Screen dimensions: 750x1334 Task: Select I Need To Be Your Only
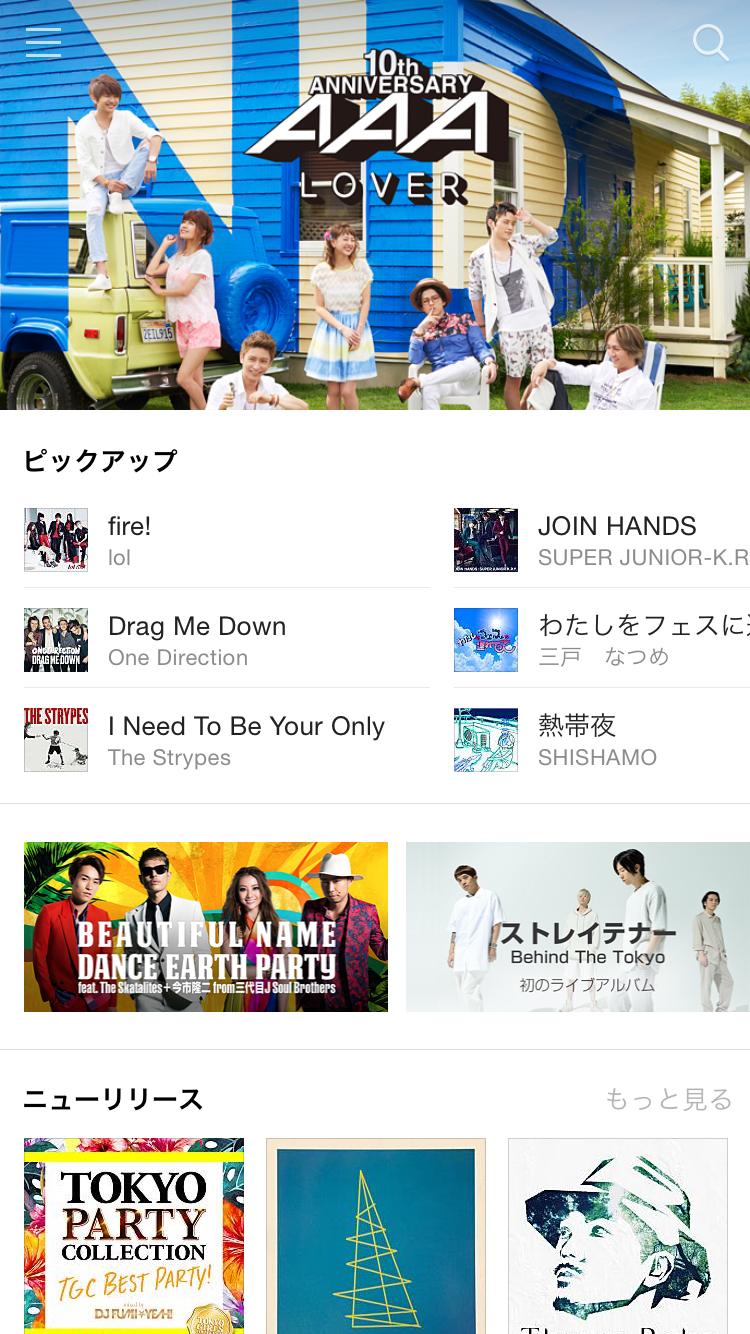click(x=227, y=740)
